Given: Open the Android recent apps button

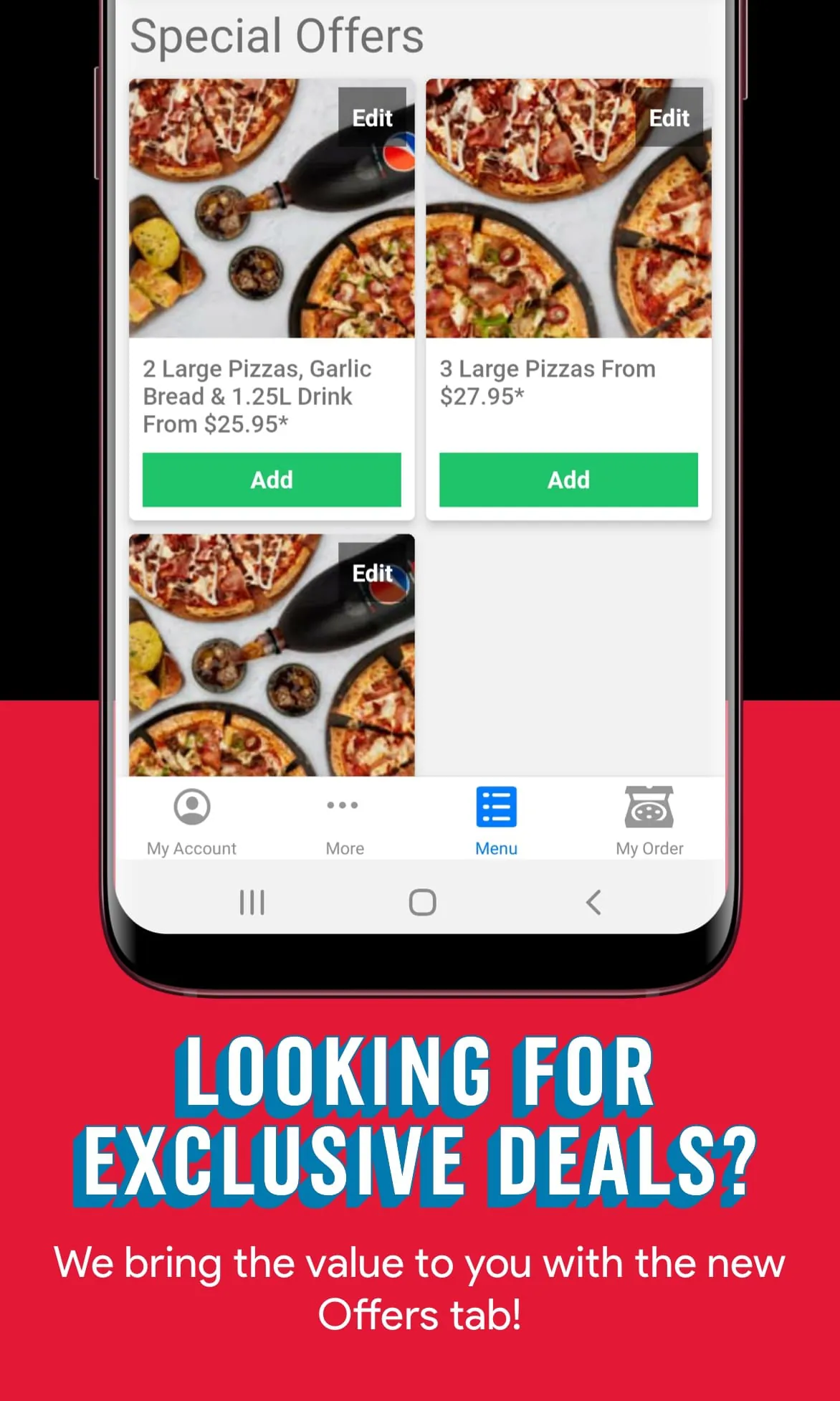Looking at the screenshot, I should tap(252, 903).
